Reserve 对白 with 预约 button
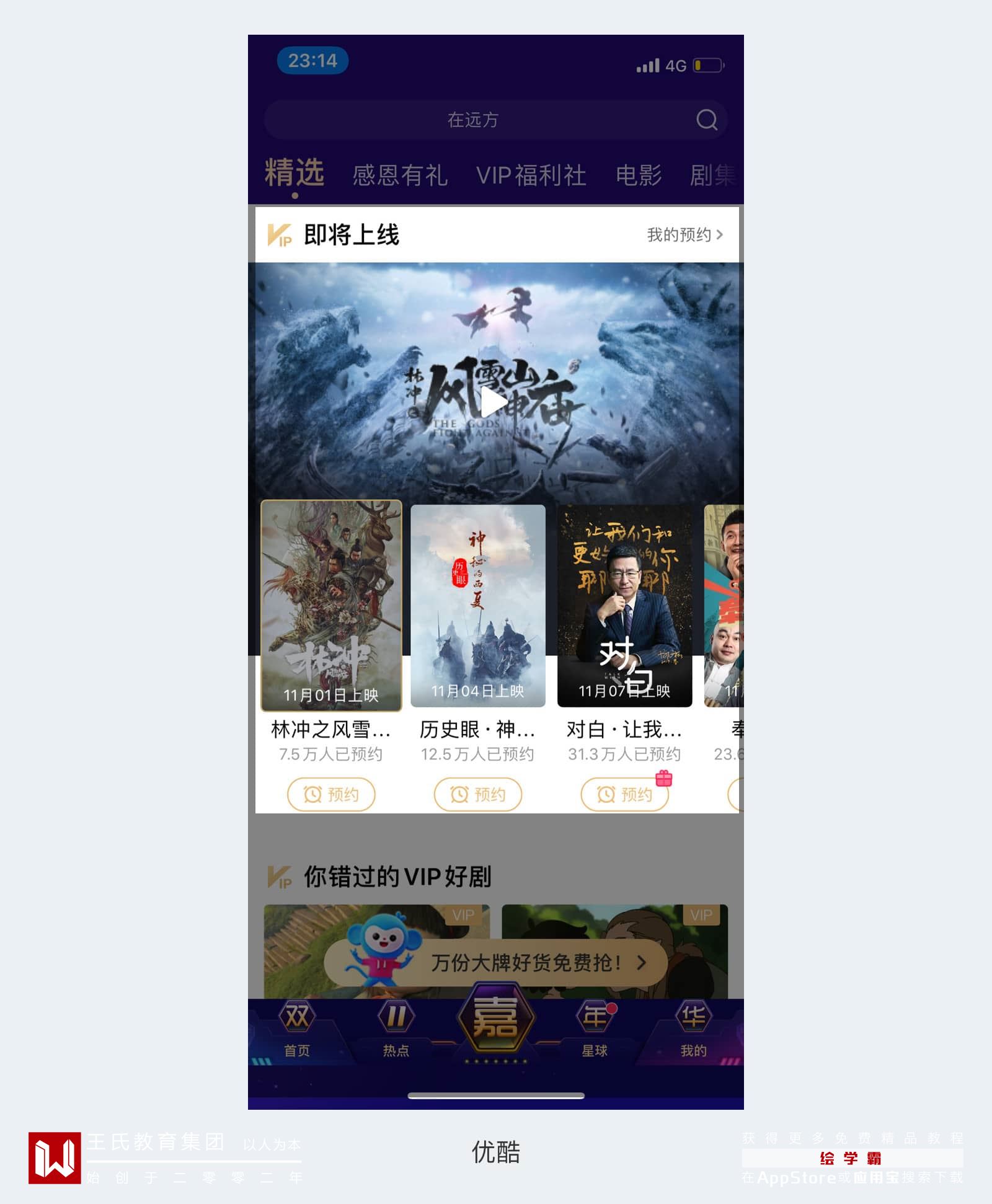 [x=624, y=794]
